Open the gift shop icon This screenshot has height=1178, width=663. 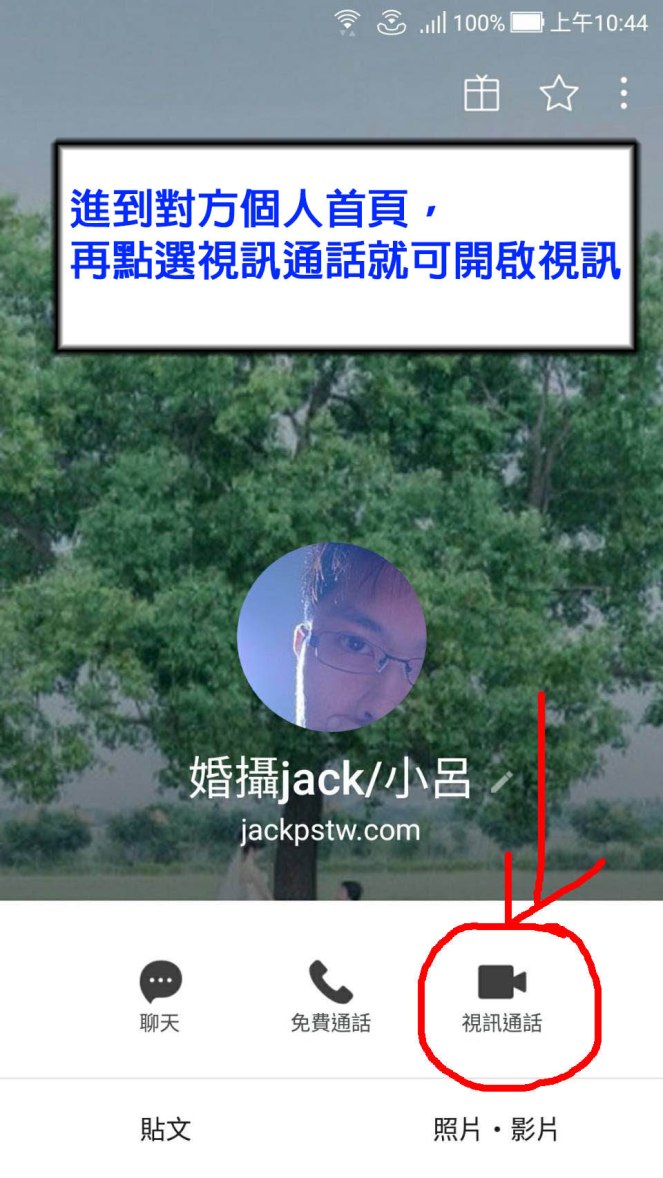(481, 94)
